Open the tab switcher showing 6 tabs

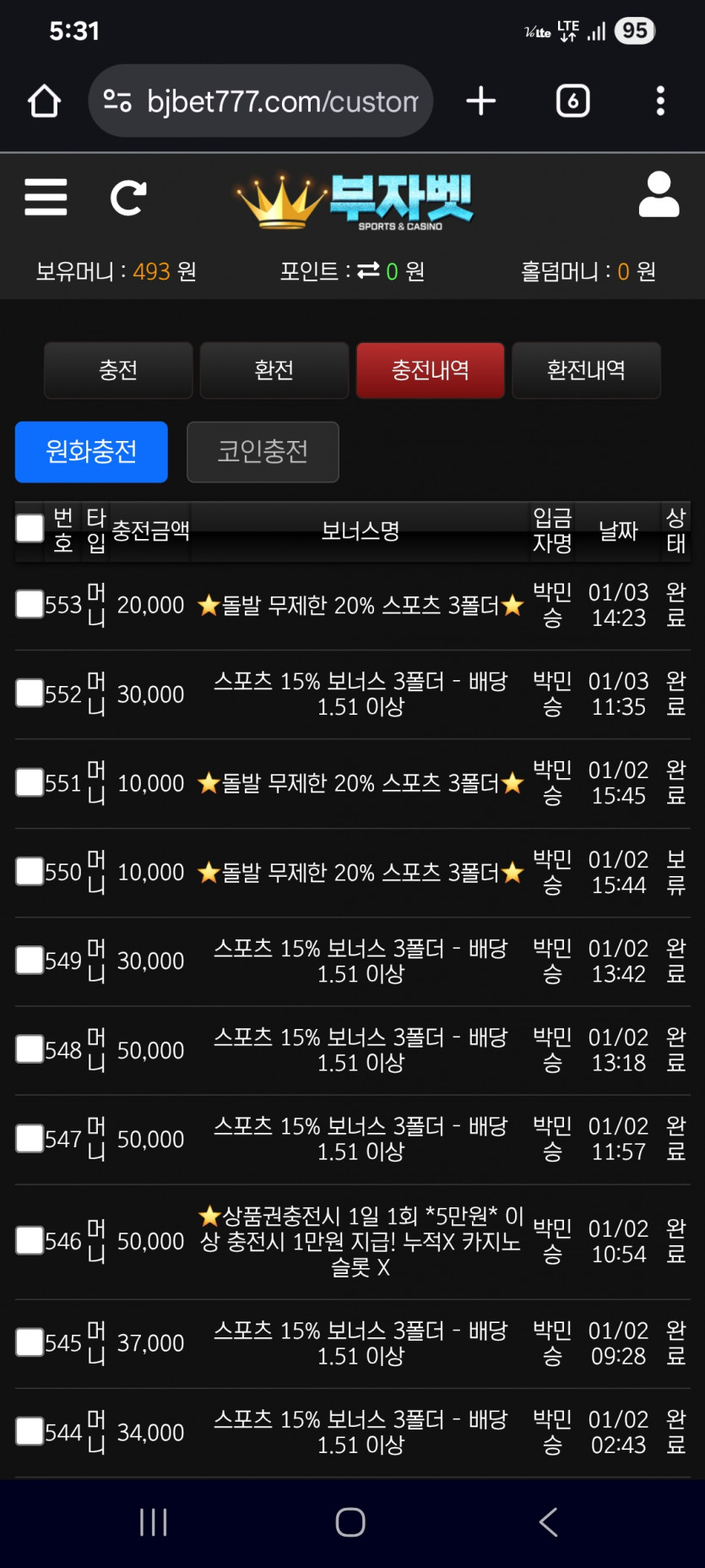[x=573, y=101]
